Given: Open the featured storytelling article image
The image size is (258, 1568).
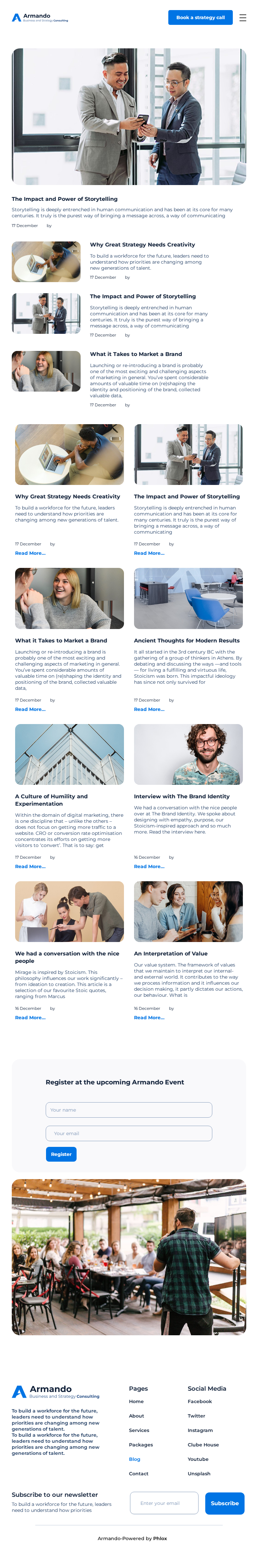Looking at the screenshot, I should pyautogui.click(x=129, y=116).
